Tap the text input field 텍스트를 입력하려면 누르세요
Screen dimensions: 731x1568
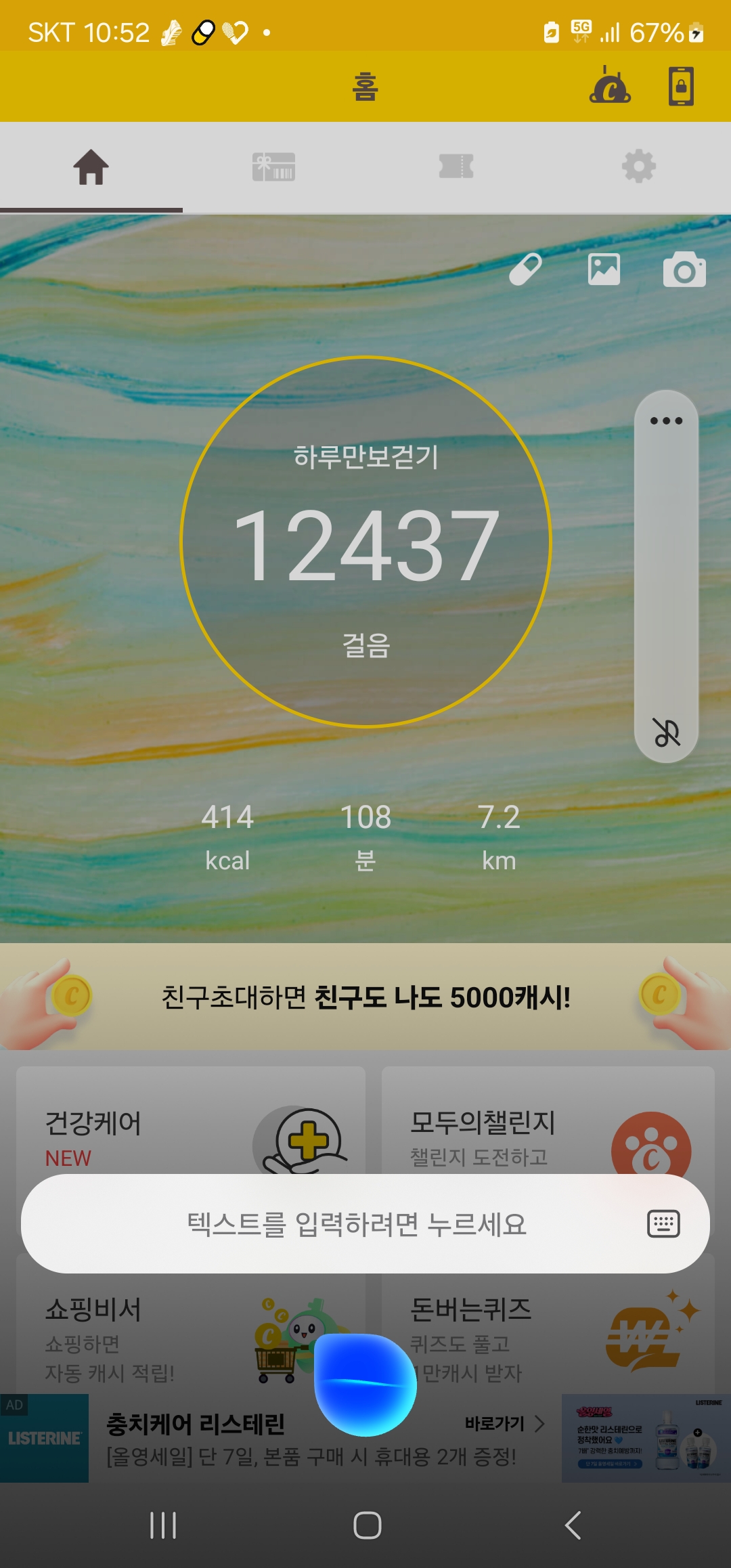point(365,1224)
